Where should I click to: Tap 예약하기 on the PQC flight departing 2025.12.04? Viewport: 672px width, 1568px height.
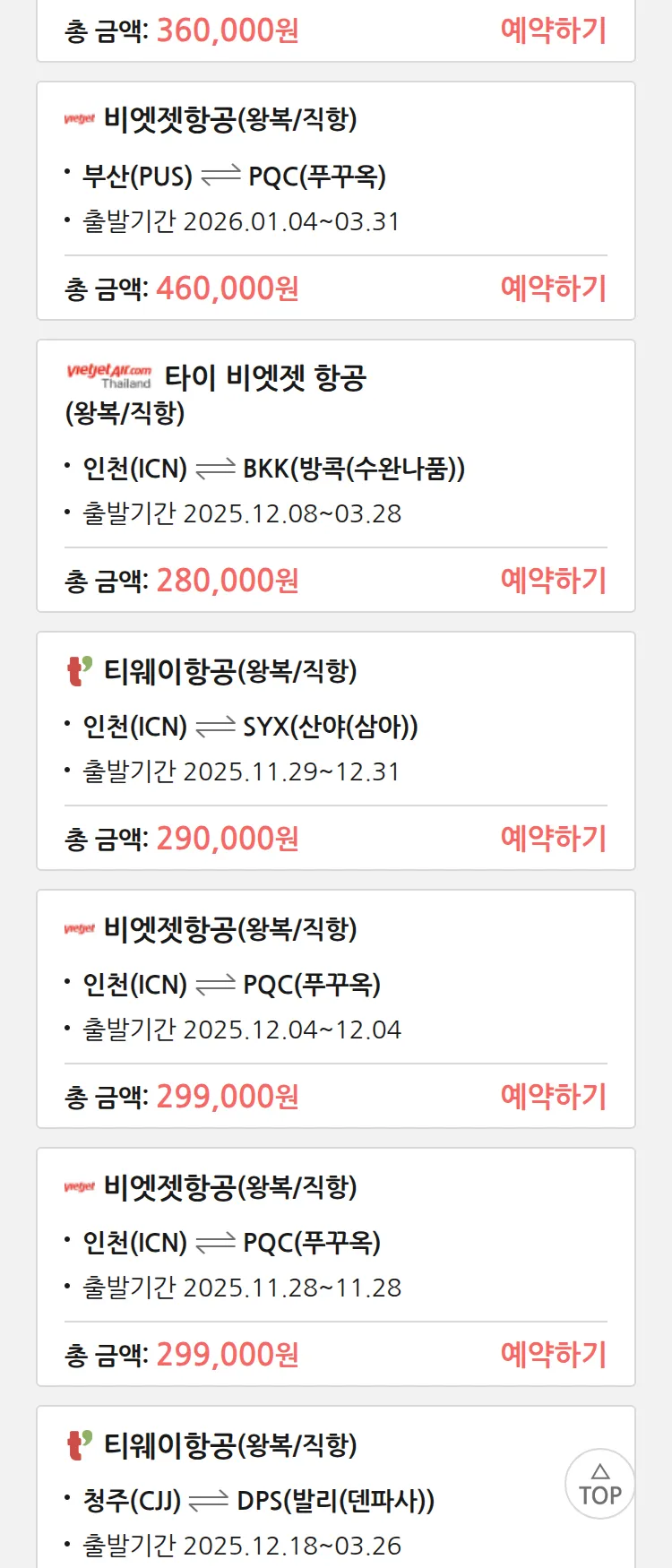553,1097
